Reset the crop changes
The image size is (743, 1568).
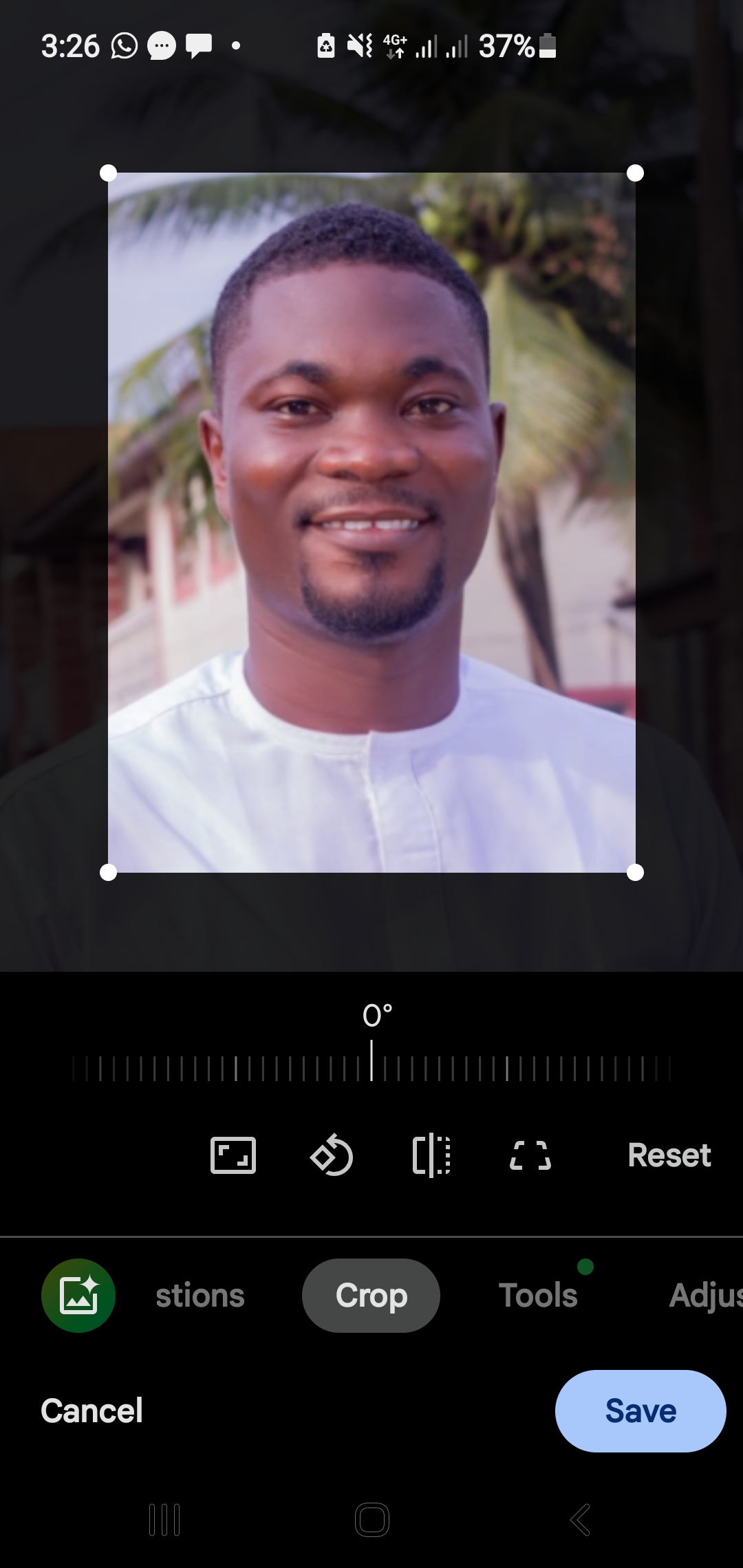(x=669, y=1155)
